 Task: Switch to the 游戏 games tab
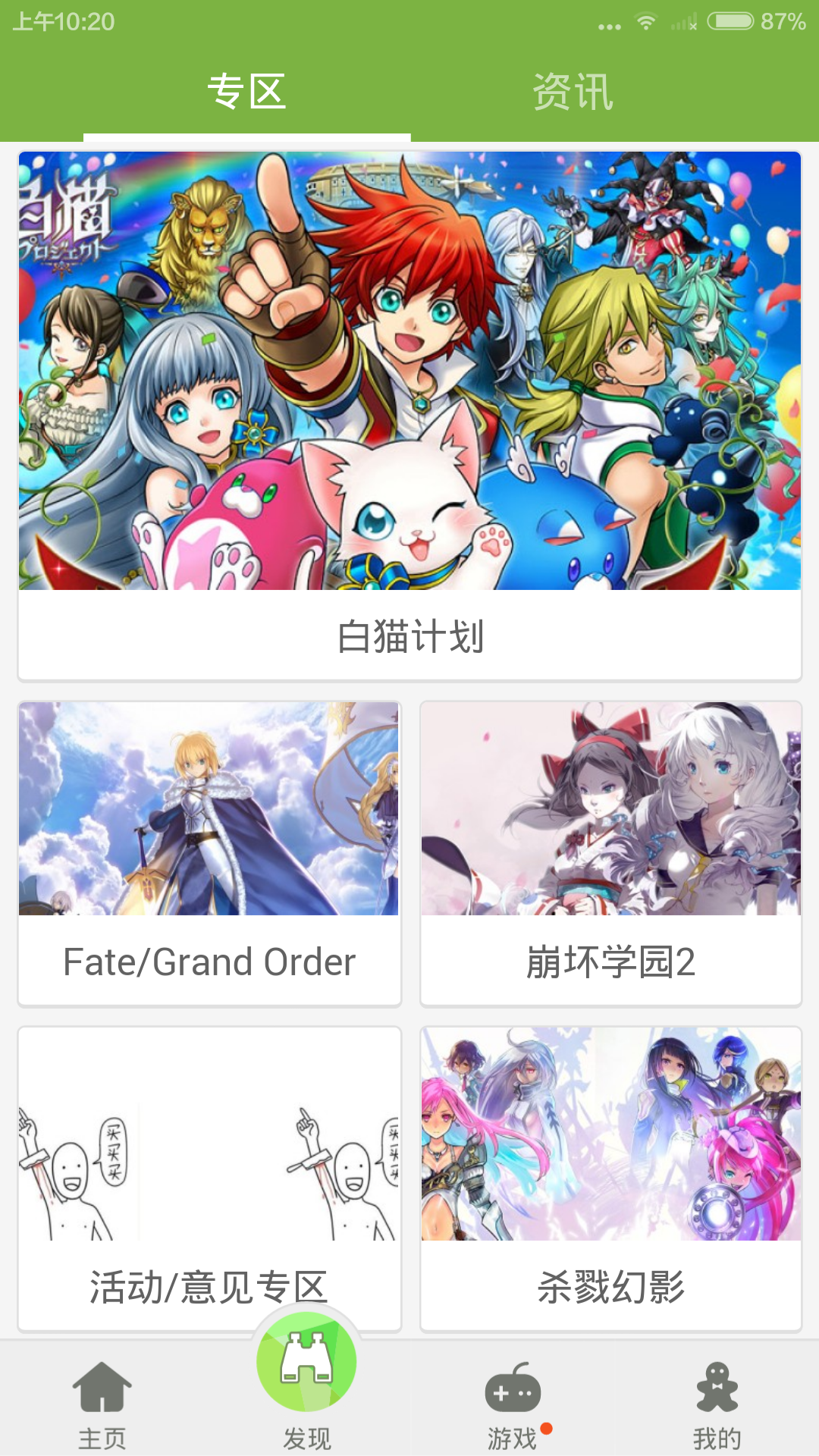[x=513, y=1405]
